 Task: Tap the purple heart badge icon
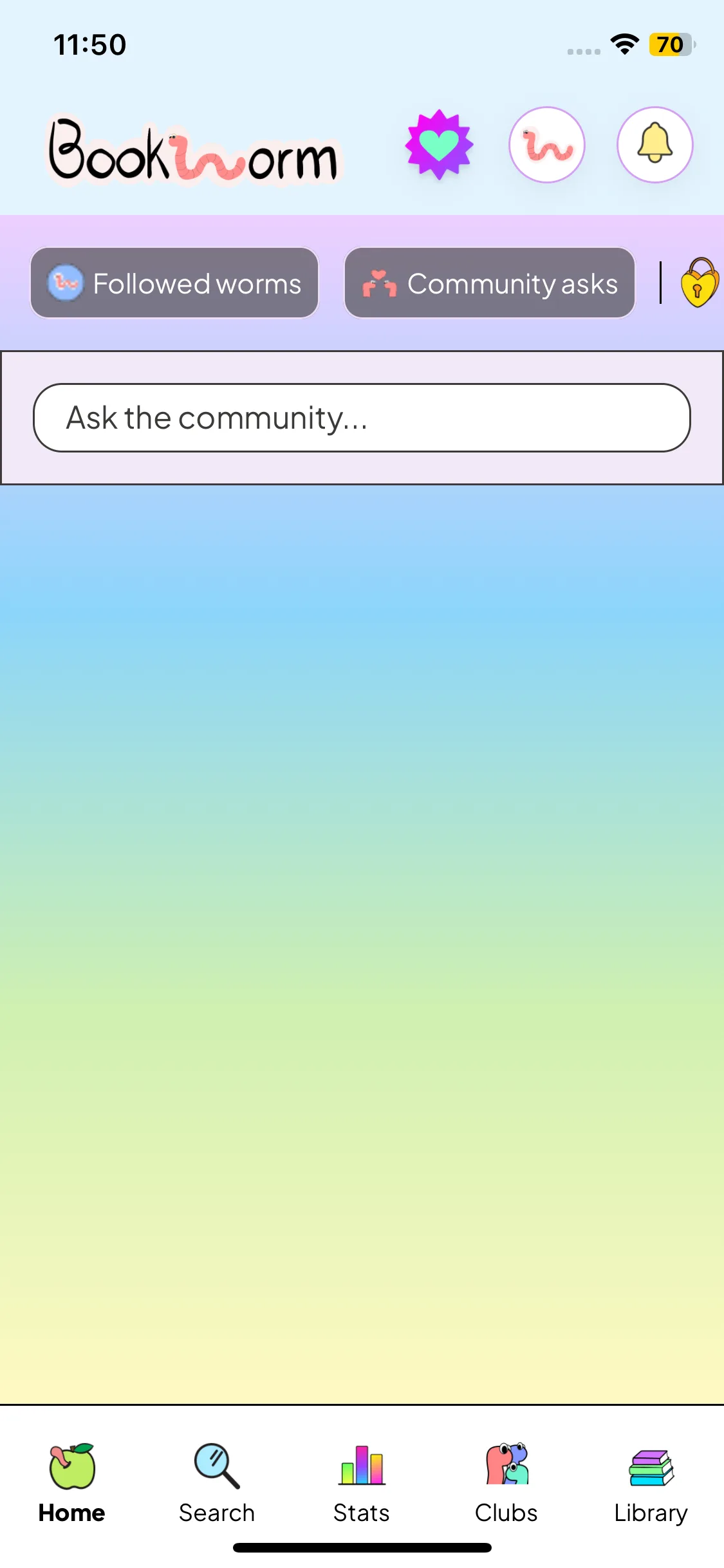pos(440,144)
